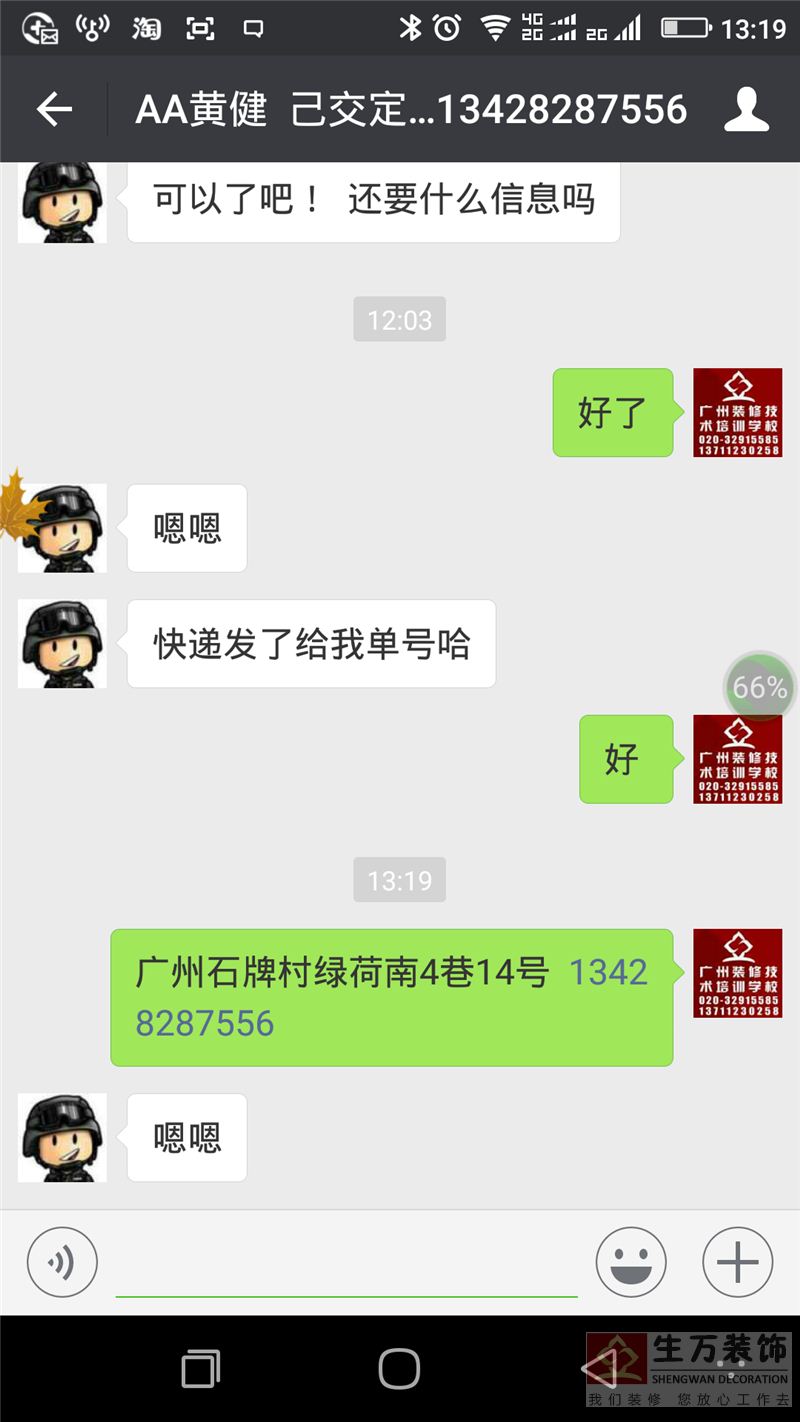Focus the message text field
800x1422 pixels.
(x=346, y=1265)
